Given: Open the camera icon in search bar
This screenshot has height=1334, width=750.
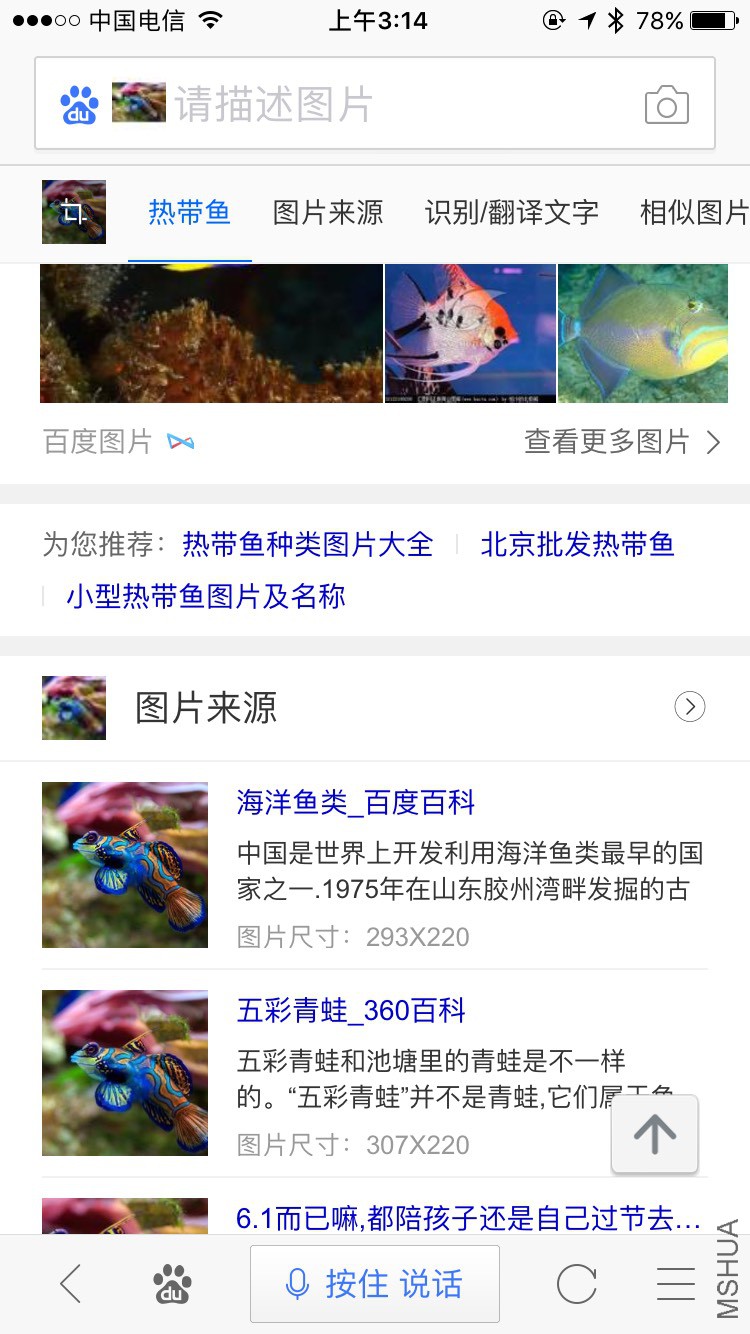Looking at the screenshot, I should coord(666,105).
